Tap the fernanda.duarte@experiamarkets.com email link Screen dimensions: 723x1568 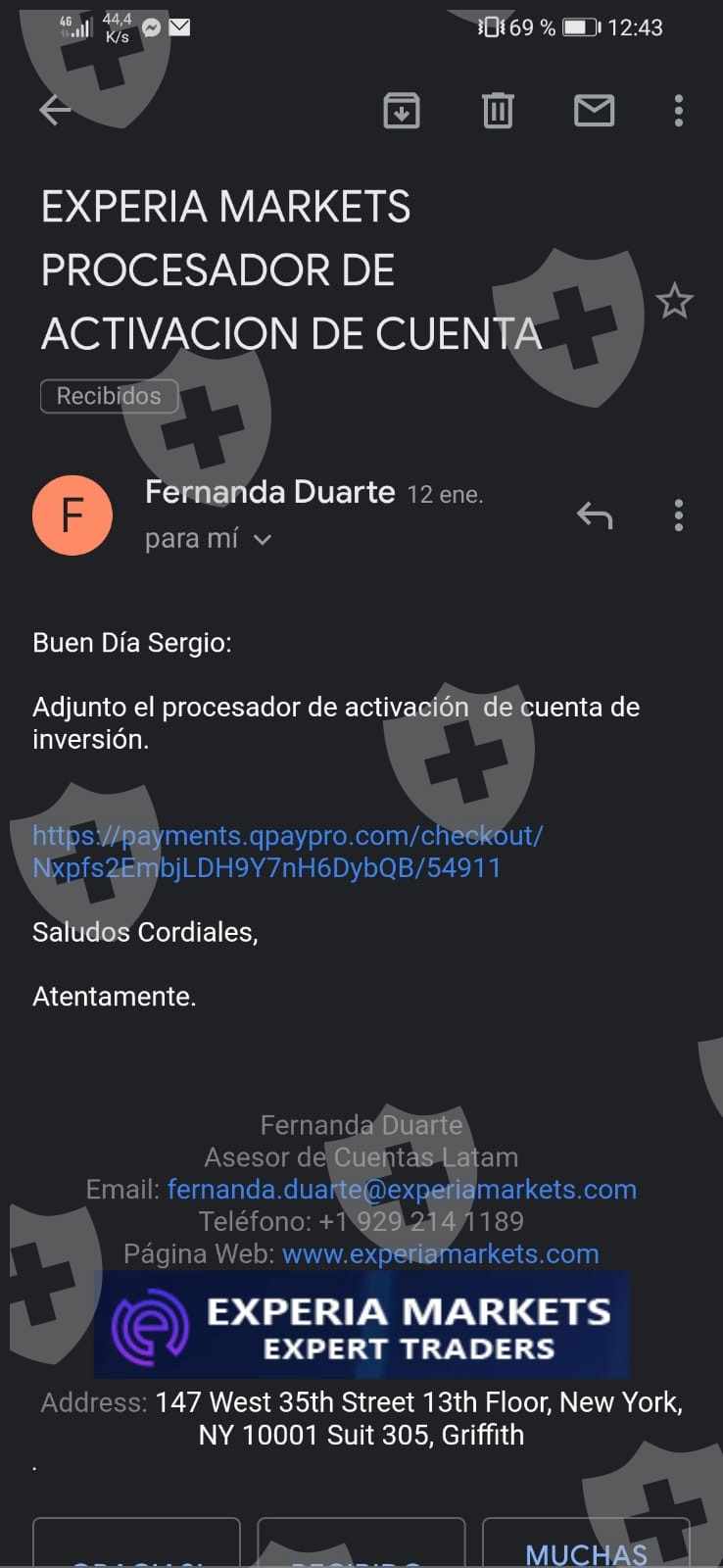tap(402, 1190)
